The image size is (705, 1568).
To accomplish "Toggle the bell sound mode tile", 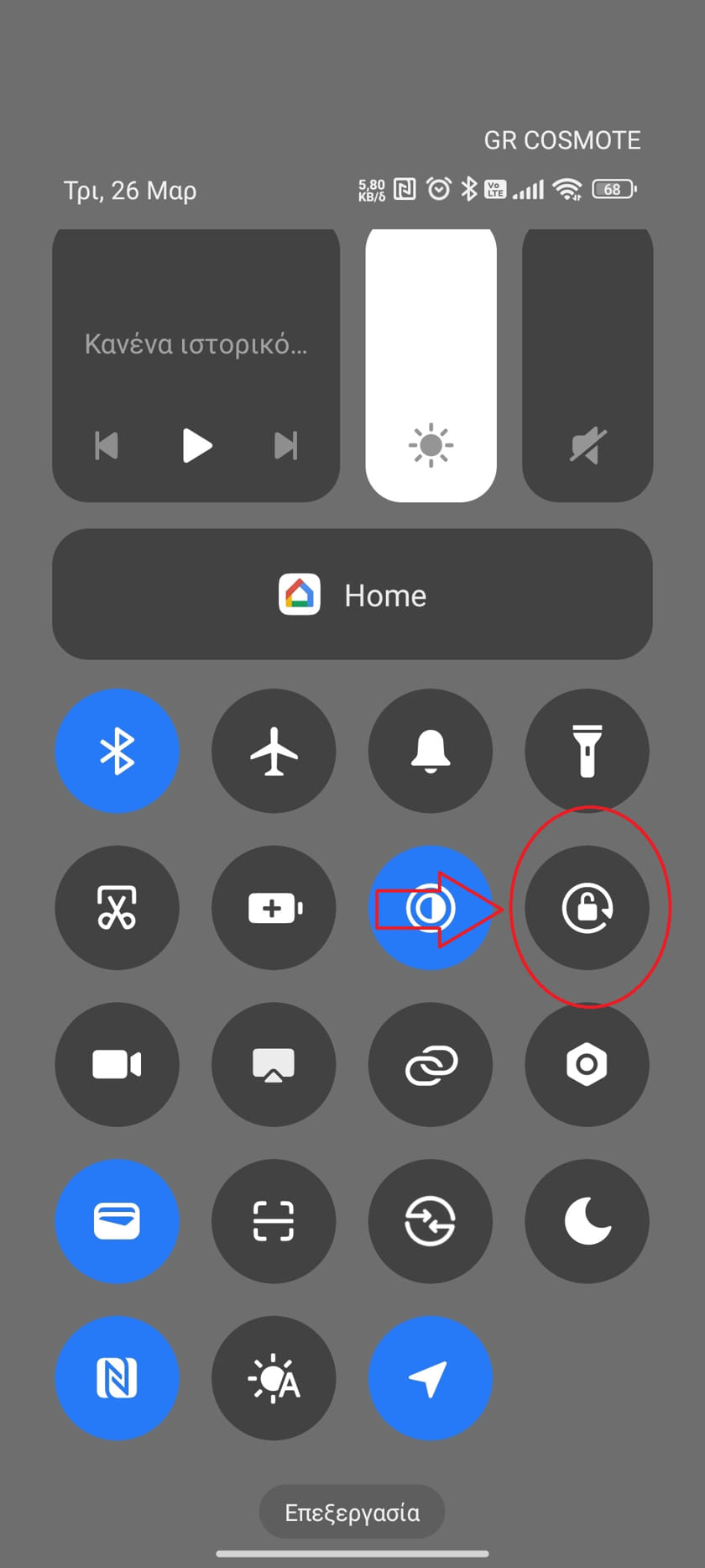I will 430,750.
